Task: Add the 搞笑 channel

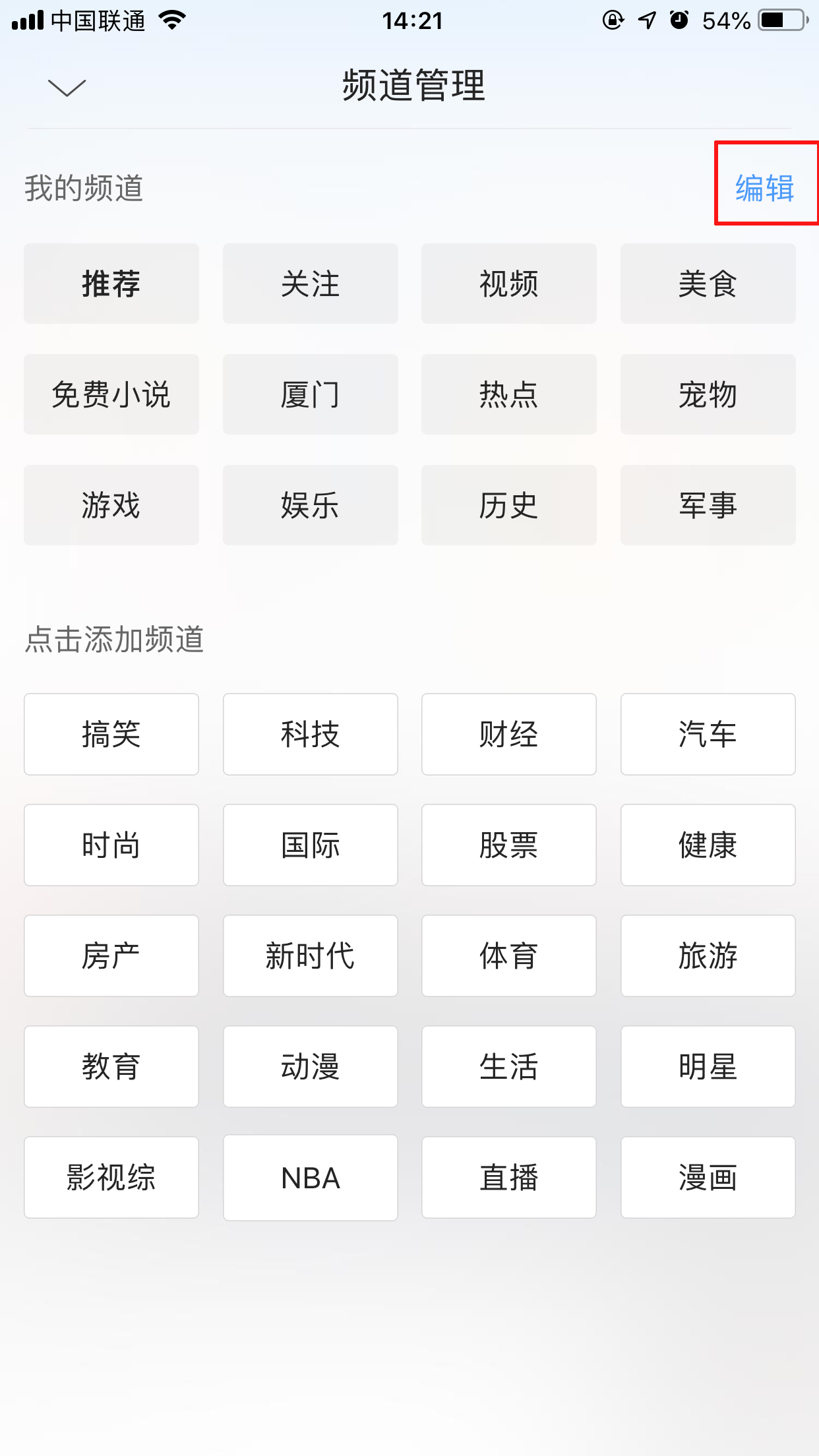Action: (111, 733)
